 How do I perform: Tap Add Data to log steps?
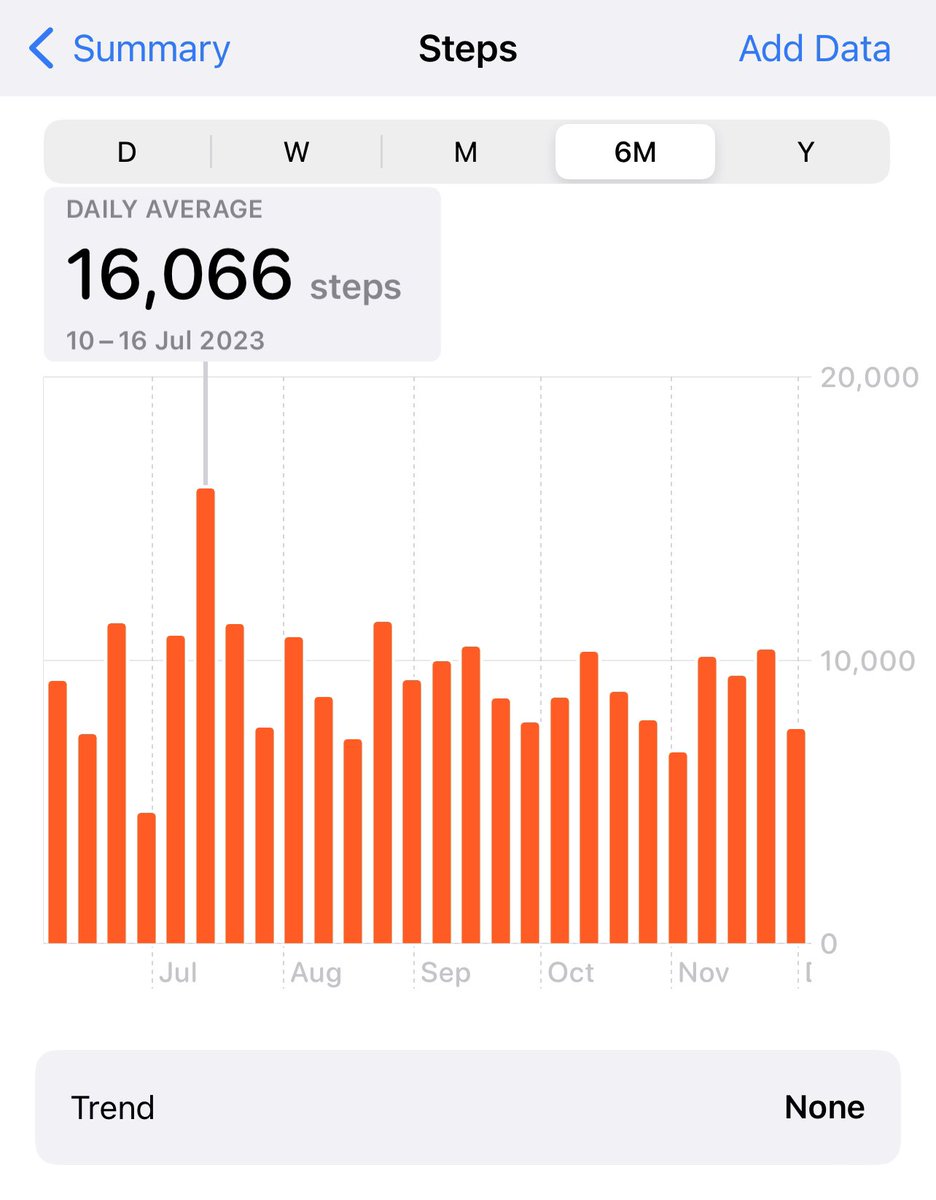[814, 49]
